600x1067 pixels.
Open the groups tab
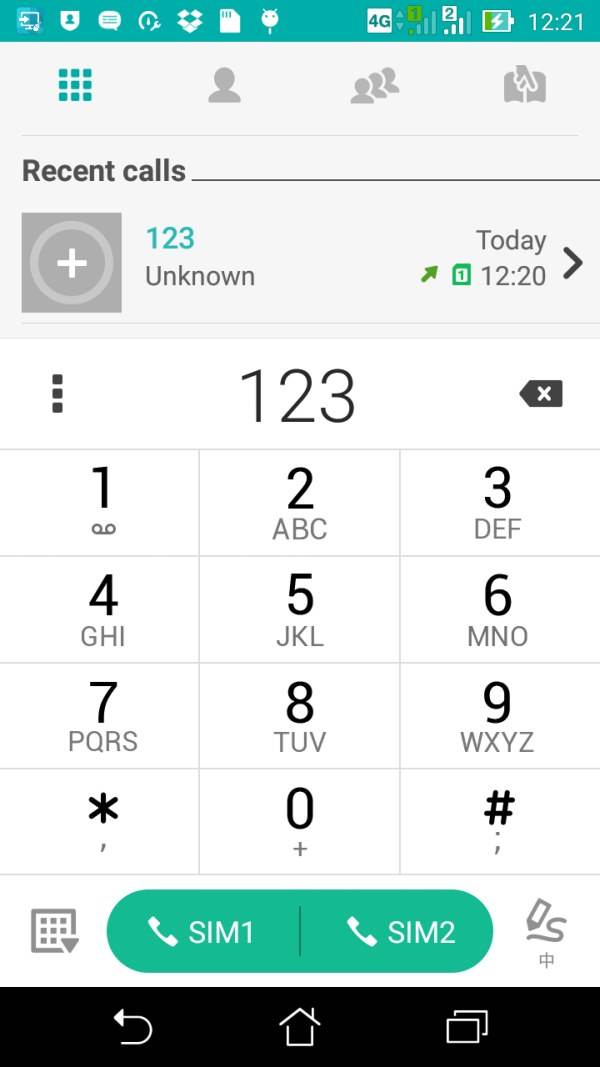coord(375,85)
